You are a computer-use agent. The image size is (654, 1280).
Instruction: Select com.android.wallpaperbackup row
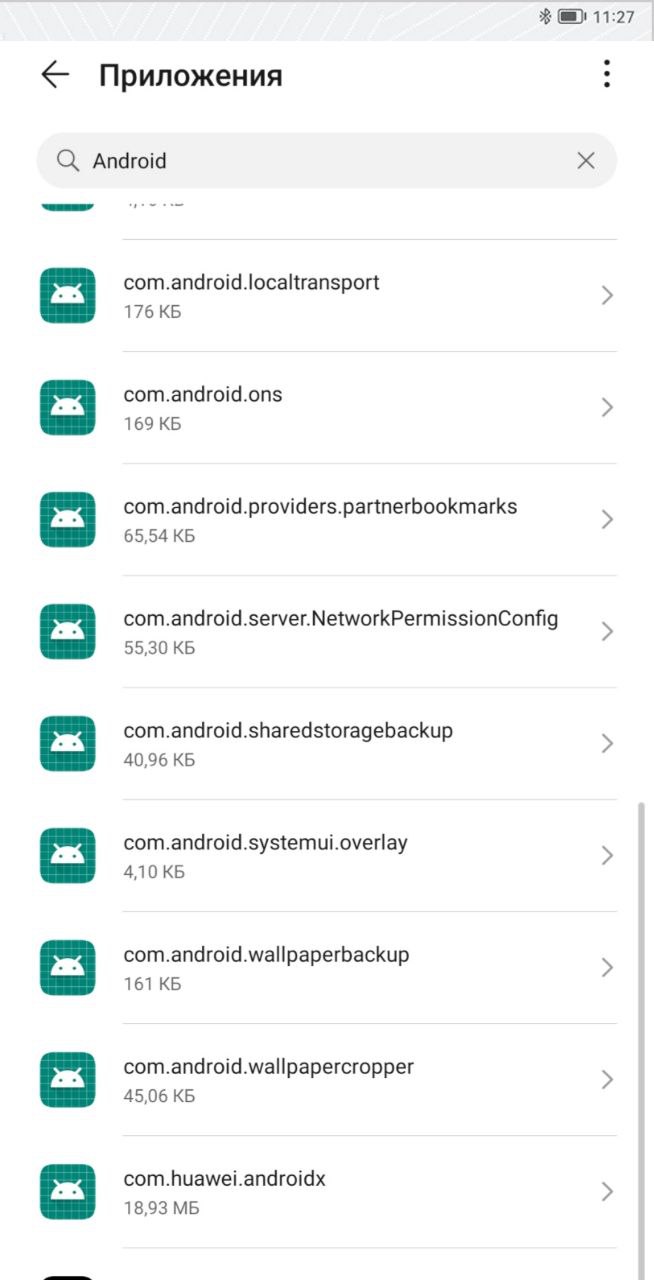coord(327,968)
